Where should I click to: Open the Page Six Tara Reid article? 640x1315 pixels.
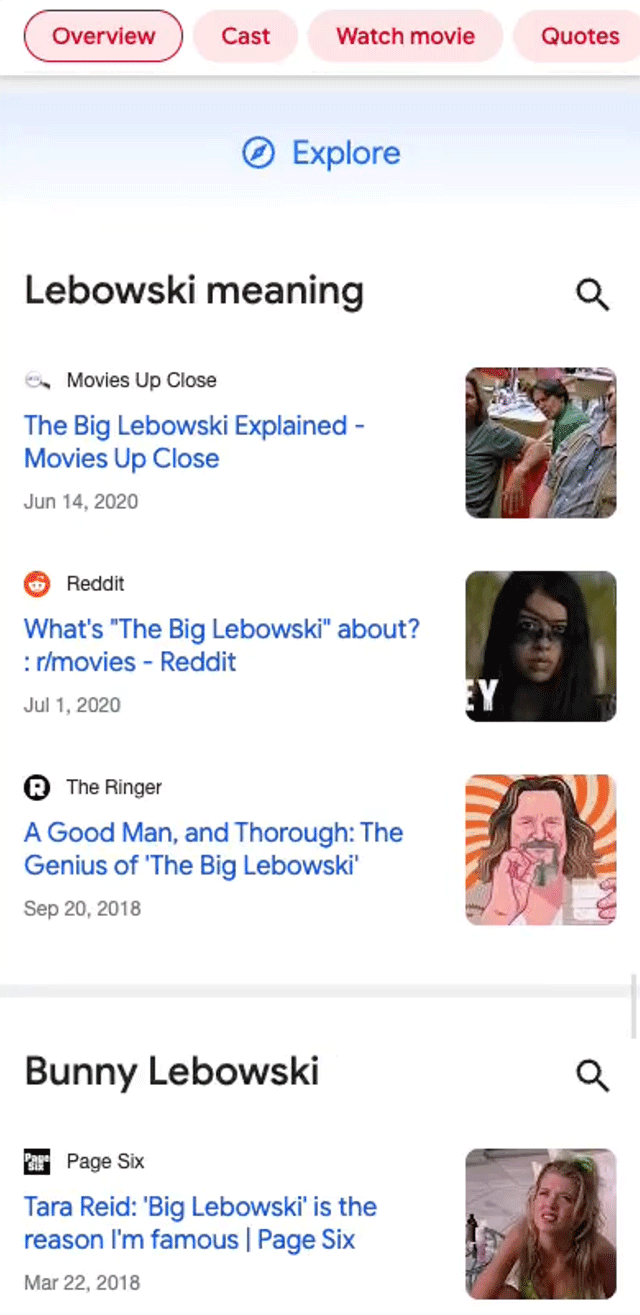click(200, 1223)
